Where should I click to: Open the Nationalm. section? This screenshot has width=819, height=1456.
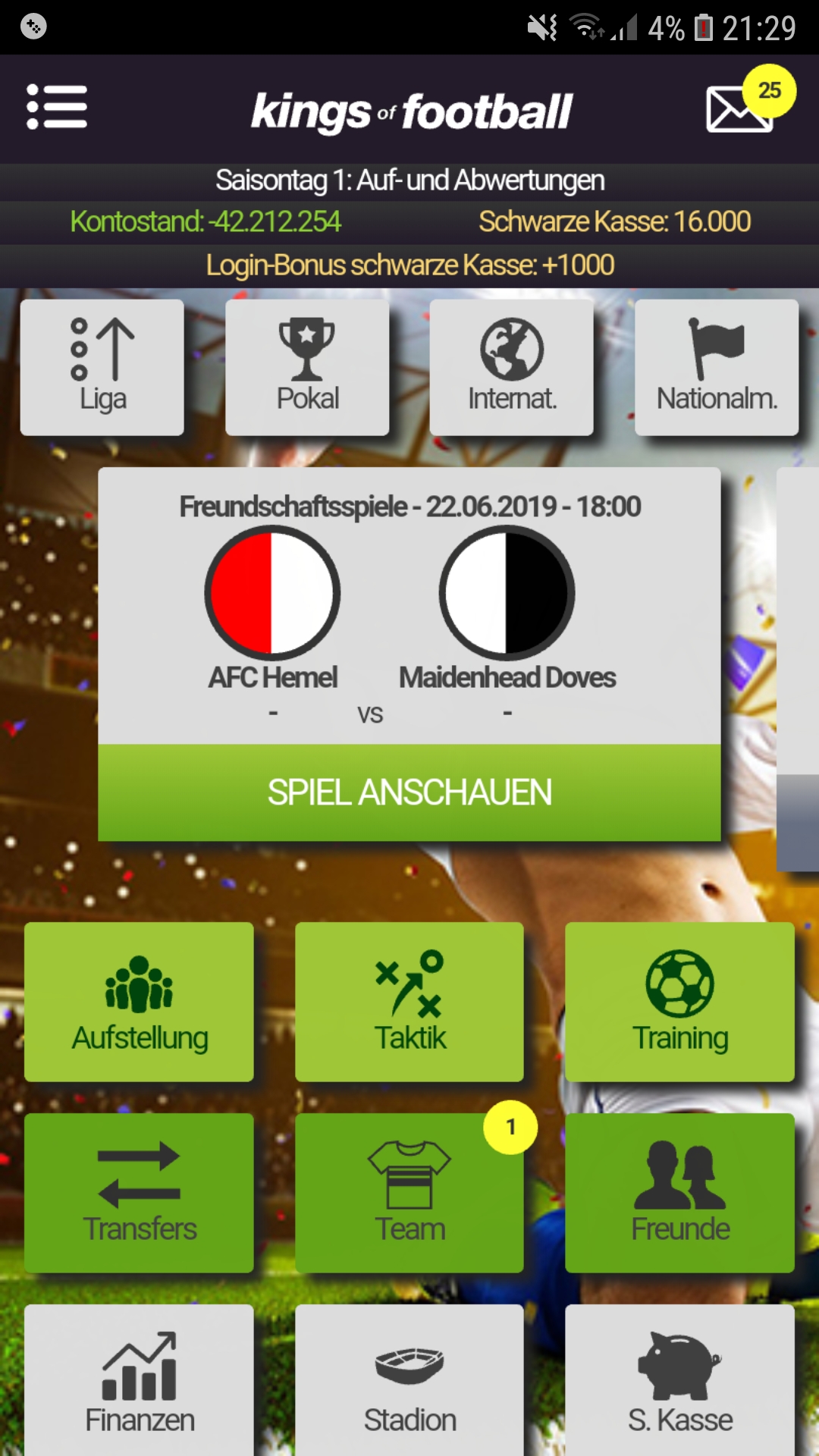pos(717,367)
